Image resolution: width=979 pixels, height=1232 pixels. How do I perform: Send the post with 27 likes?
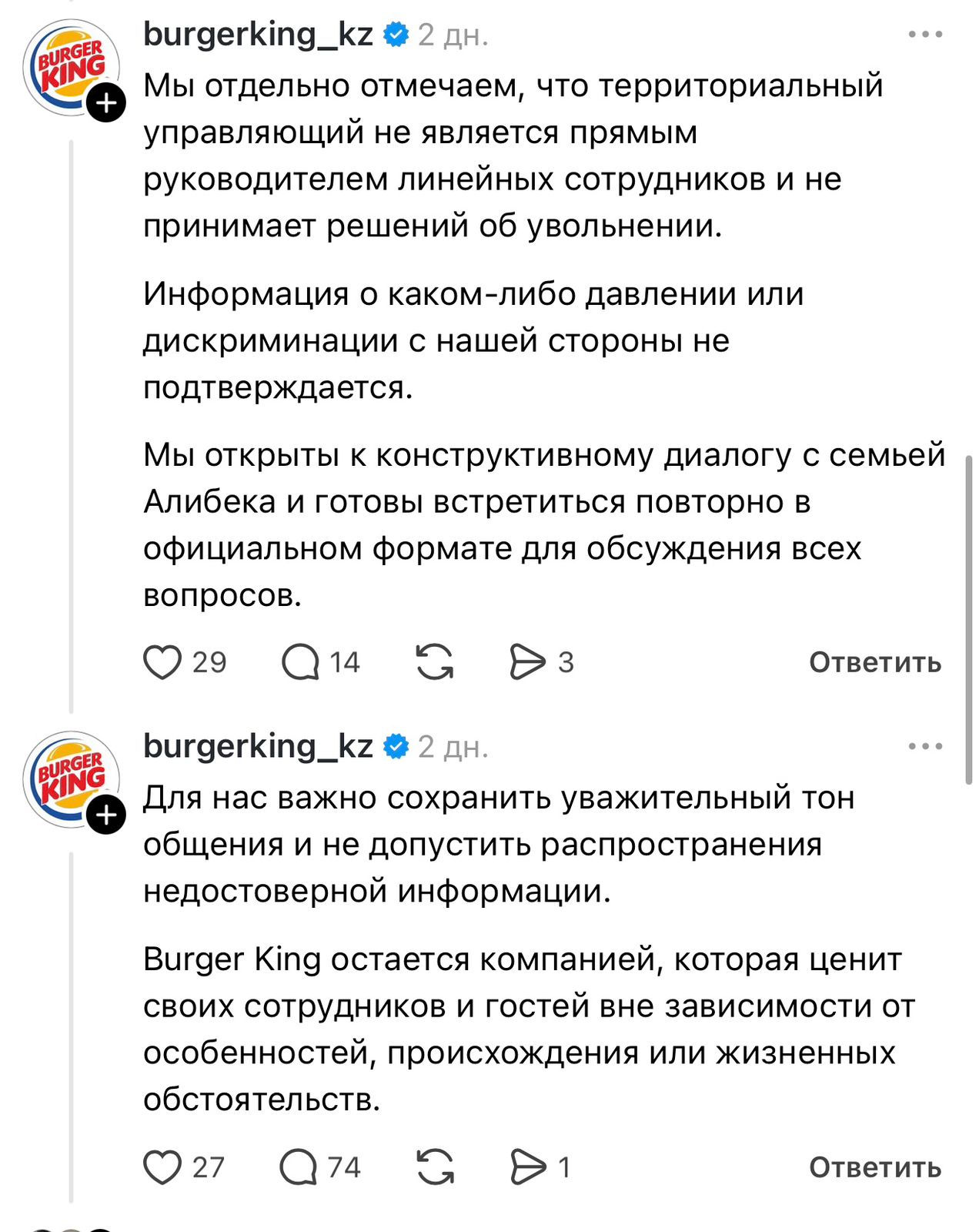[x=527, y=1167]
